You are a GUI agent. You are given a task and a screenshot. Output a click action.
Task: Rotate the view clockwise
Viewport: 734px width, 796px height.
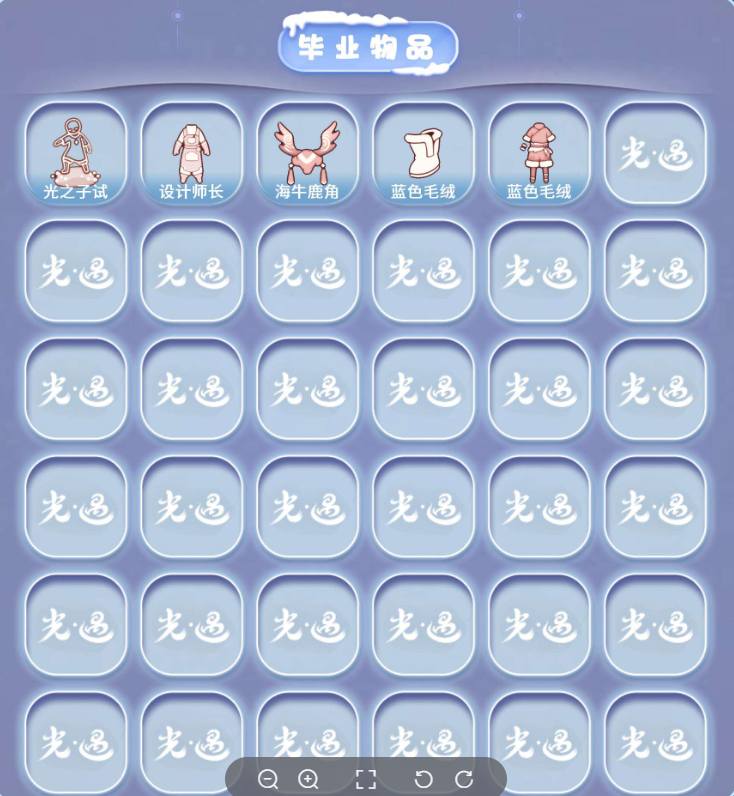463,777
